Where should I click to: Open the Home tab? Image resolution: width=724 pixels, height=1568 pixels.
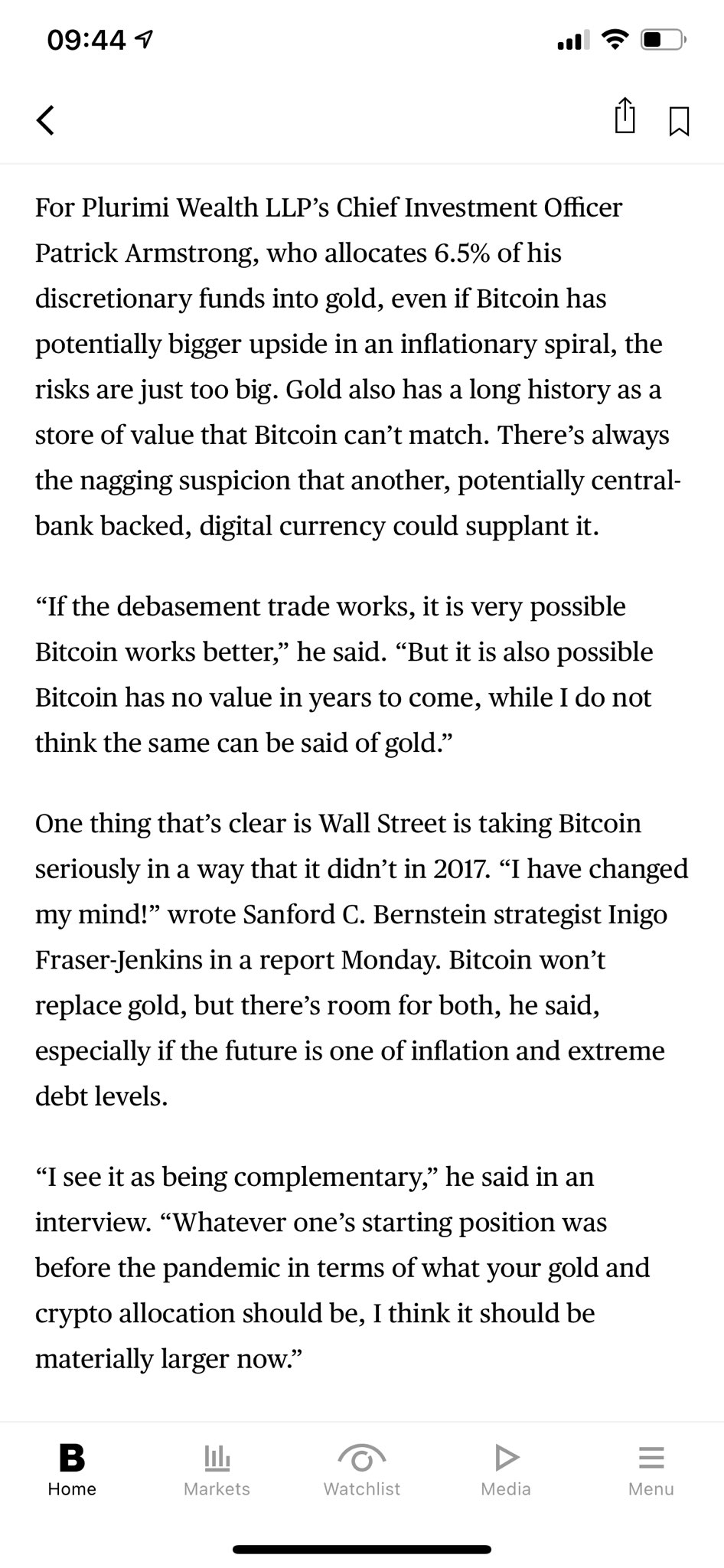(x=72, y=1471)
